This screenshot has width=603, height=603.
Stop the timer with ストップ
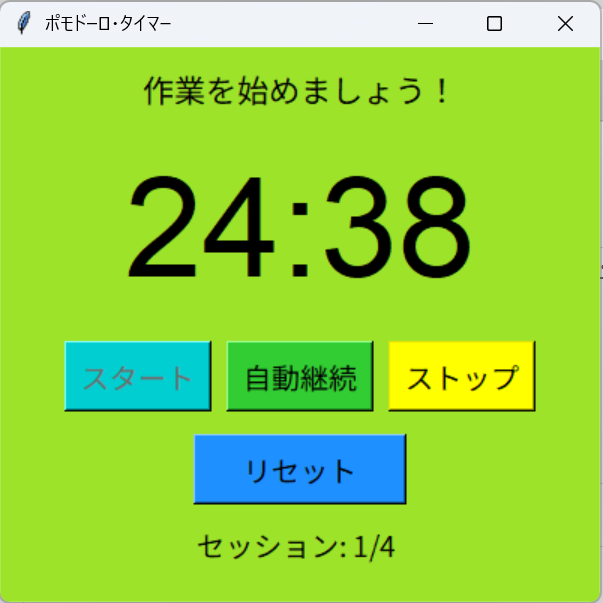pos(462,377)
